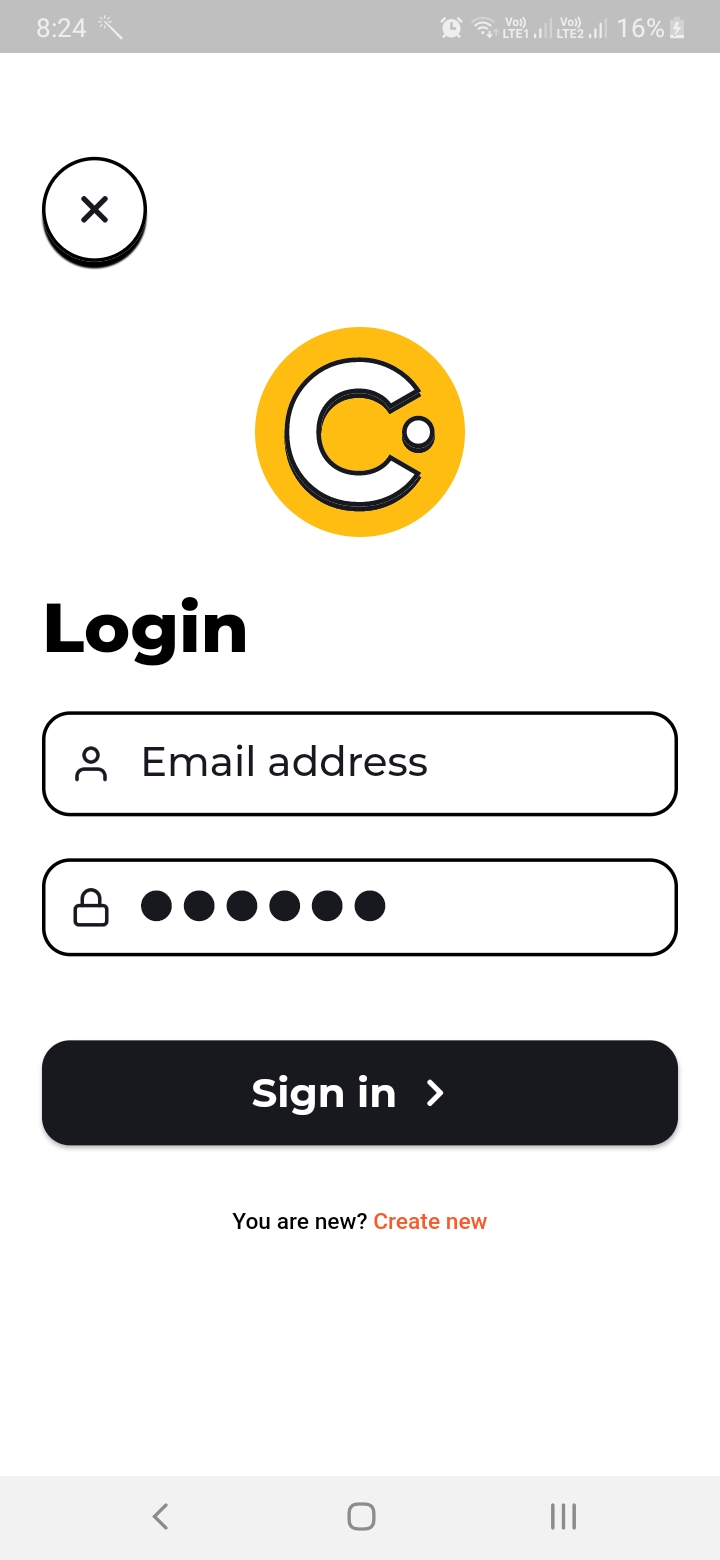720x1560 pixels.
Task: Focus the Email address field
Action: click(360, 763)
